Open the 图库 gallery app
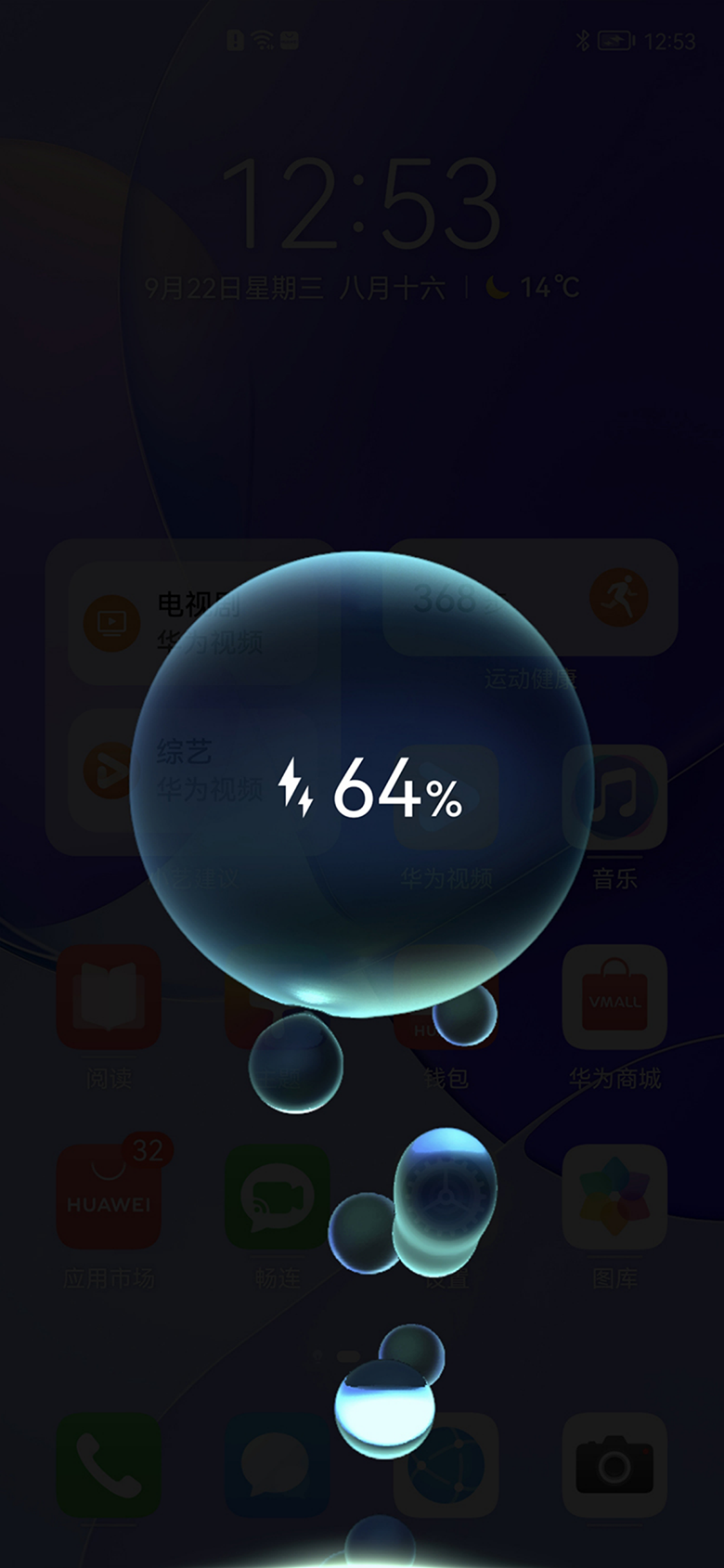724x1568 pixels. click(614, 1198)
